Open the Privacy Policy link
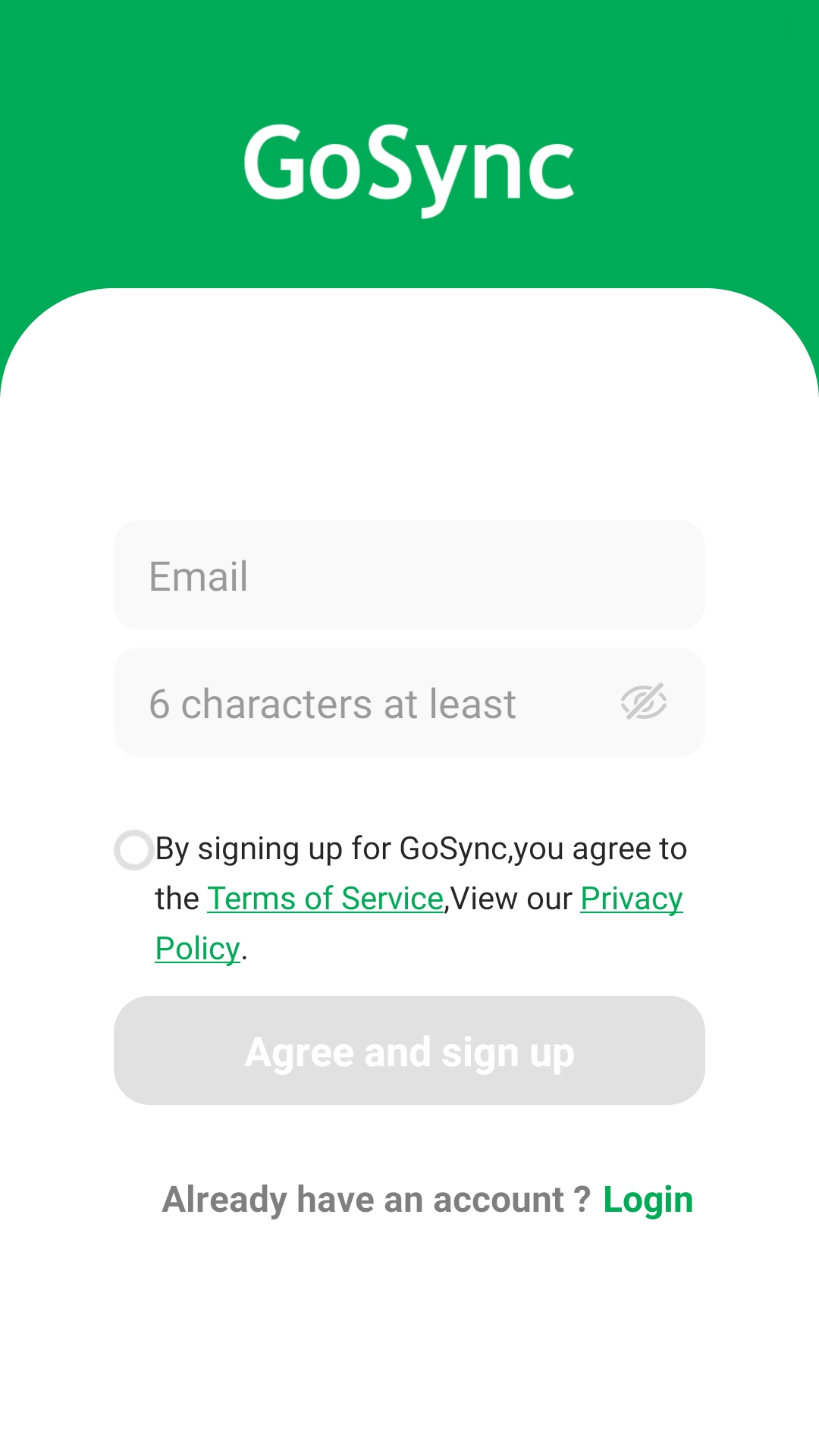This screenshot has width=819, height=1456. click(x=631, y=899)
